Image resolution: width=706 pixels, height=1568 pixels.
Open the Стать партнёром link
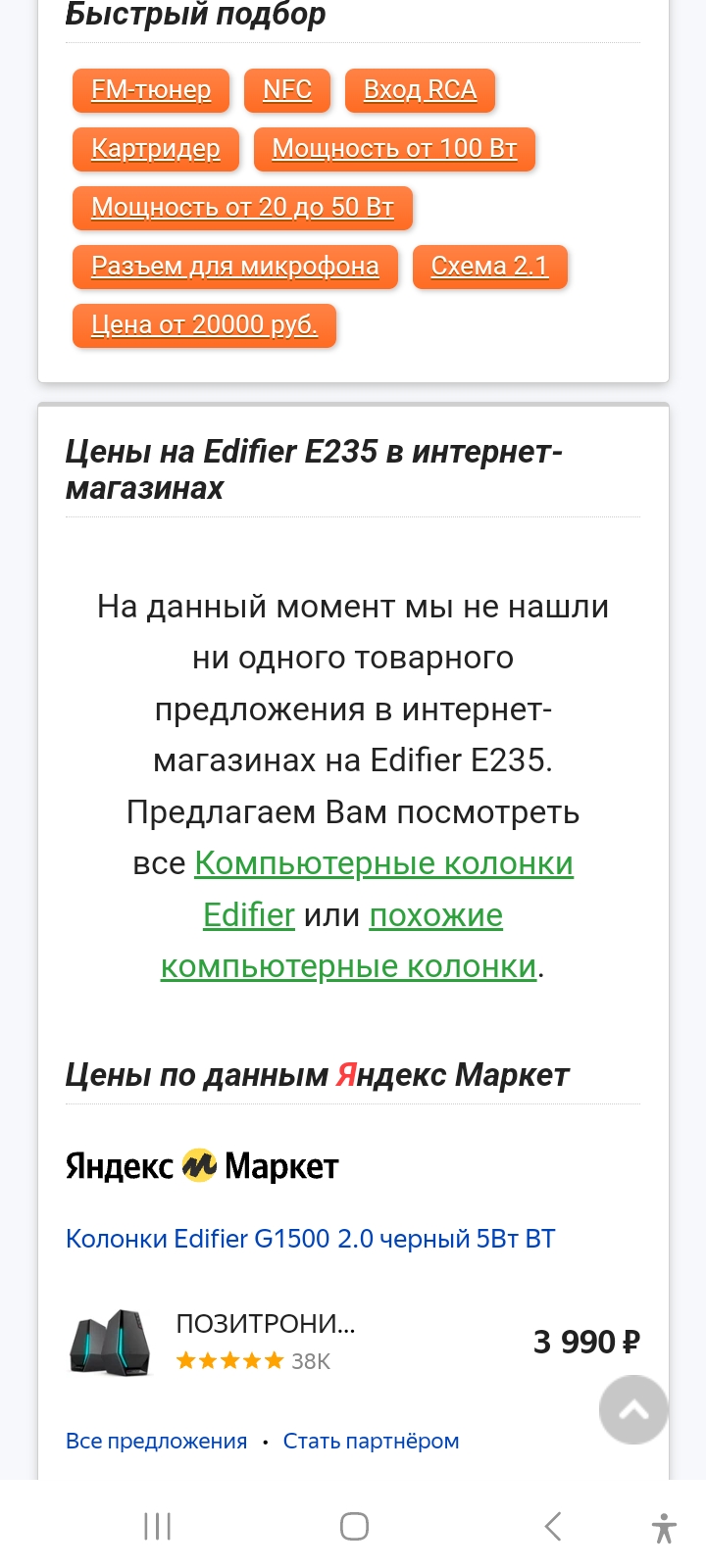click(371, 1442)
